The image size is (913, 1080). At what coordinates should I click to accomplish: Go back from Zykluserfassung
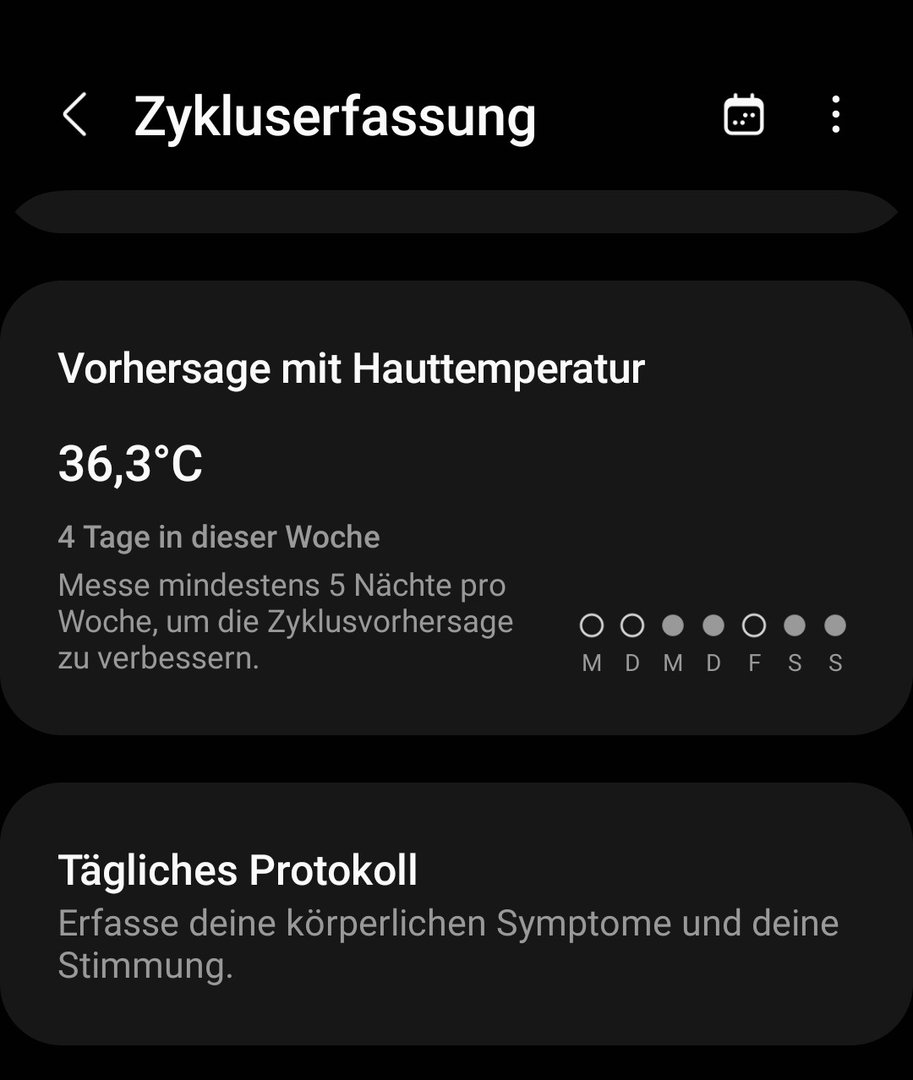tap(75, 116)
